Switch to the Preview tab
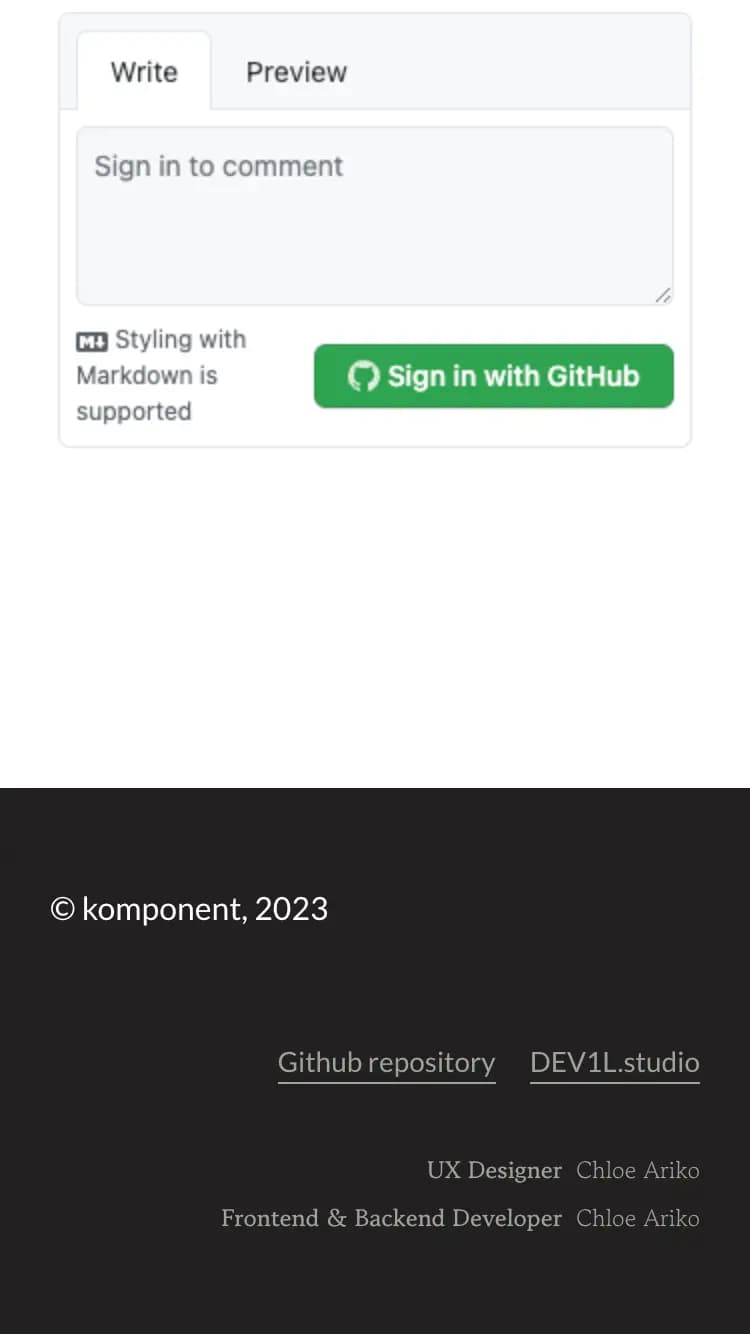The height and width of the screenshot is (1334, 750). click(x=296, y=72)
